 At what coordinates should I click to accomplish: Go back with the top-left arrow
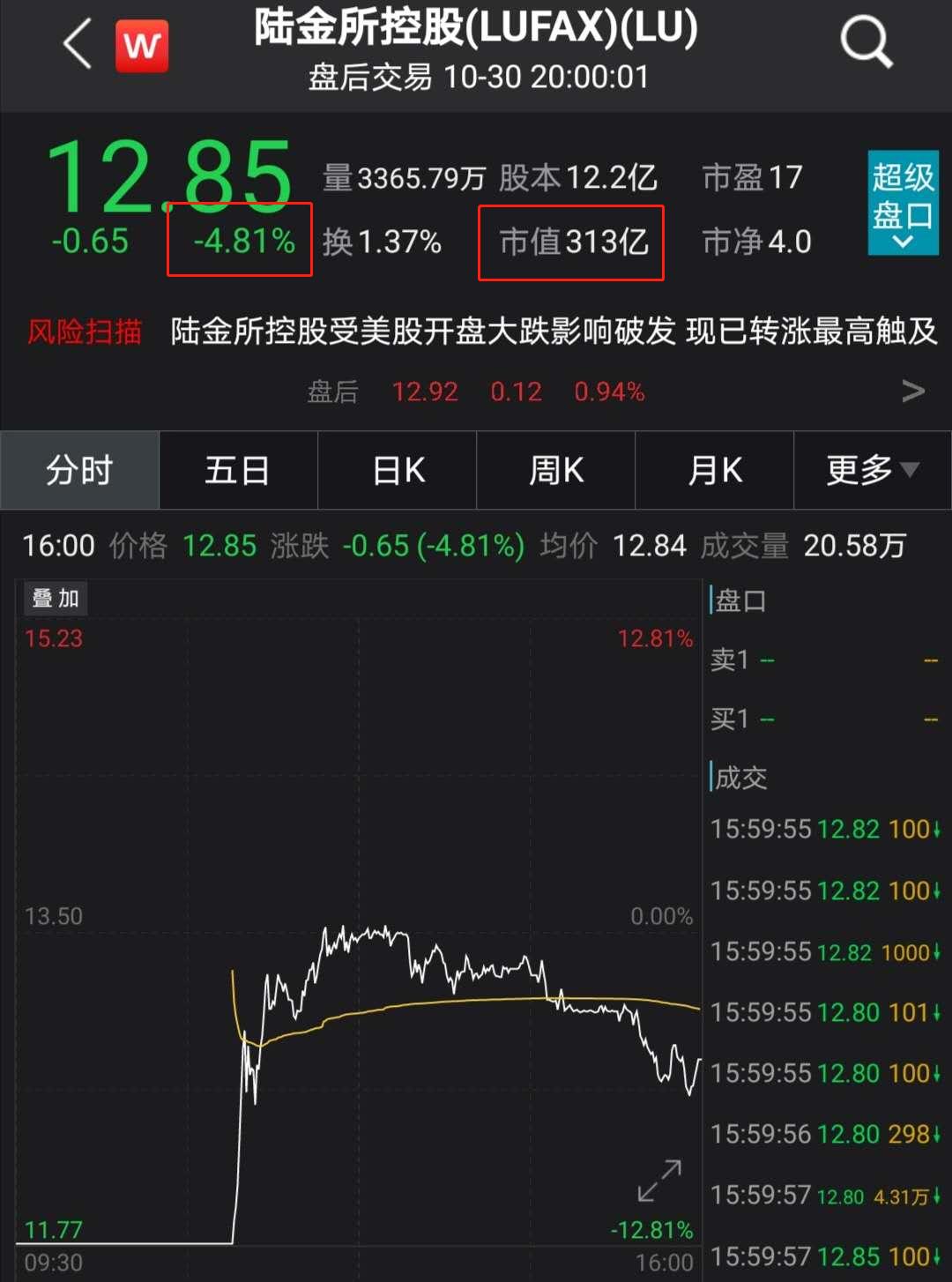(78, 44)
